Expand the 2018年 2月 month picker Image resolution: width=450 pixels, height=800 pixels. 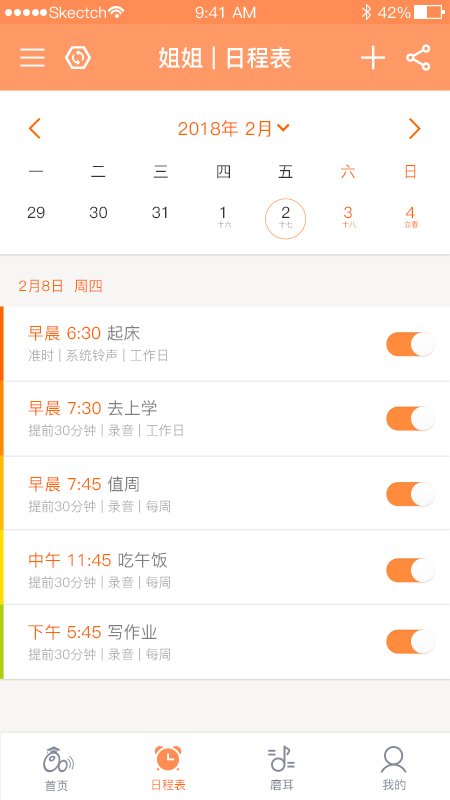[x=234, y=129]
